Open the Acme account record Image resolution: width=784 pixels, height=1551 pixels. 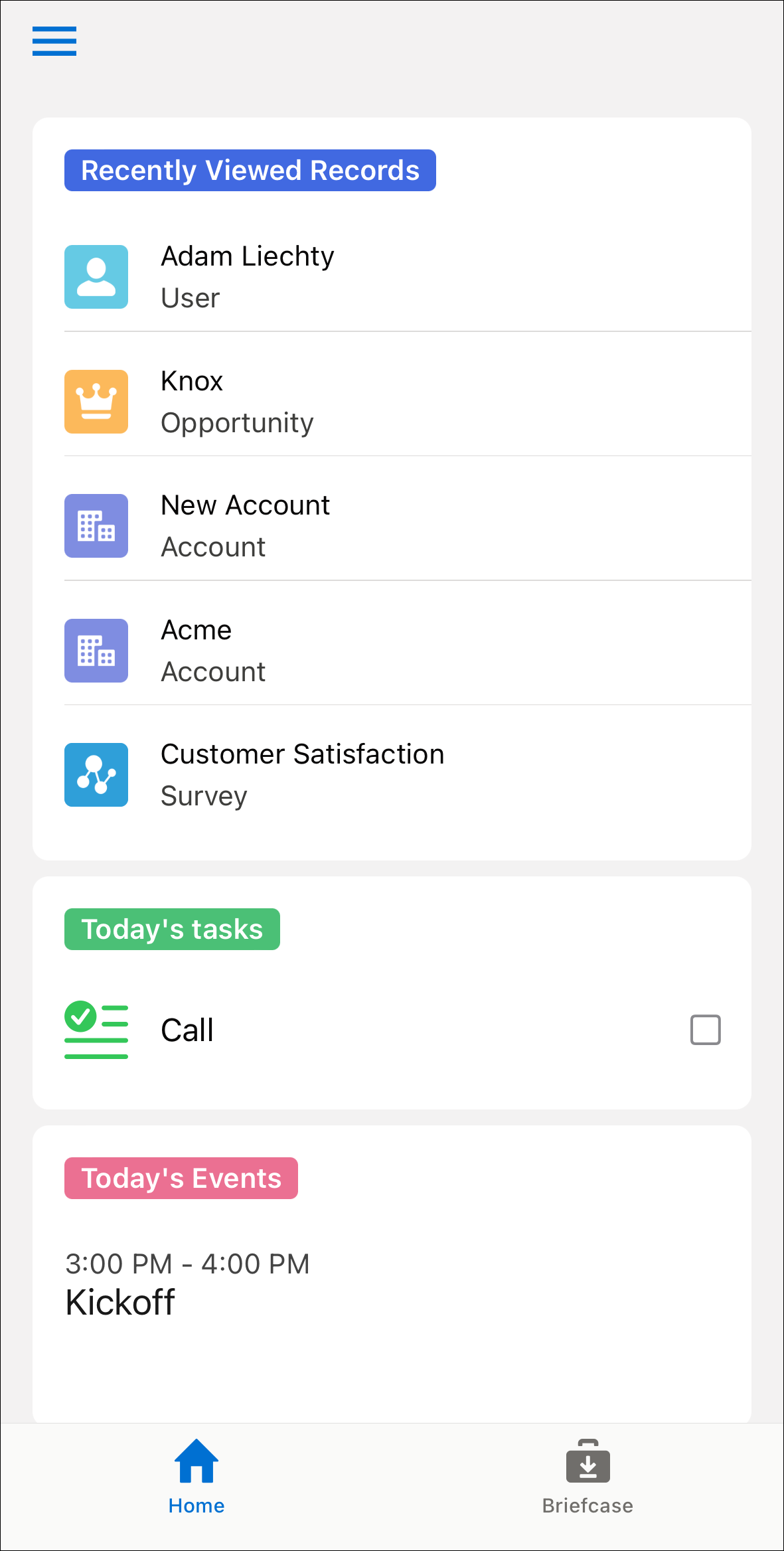coord(212,649)
